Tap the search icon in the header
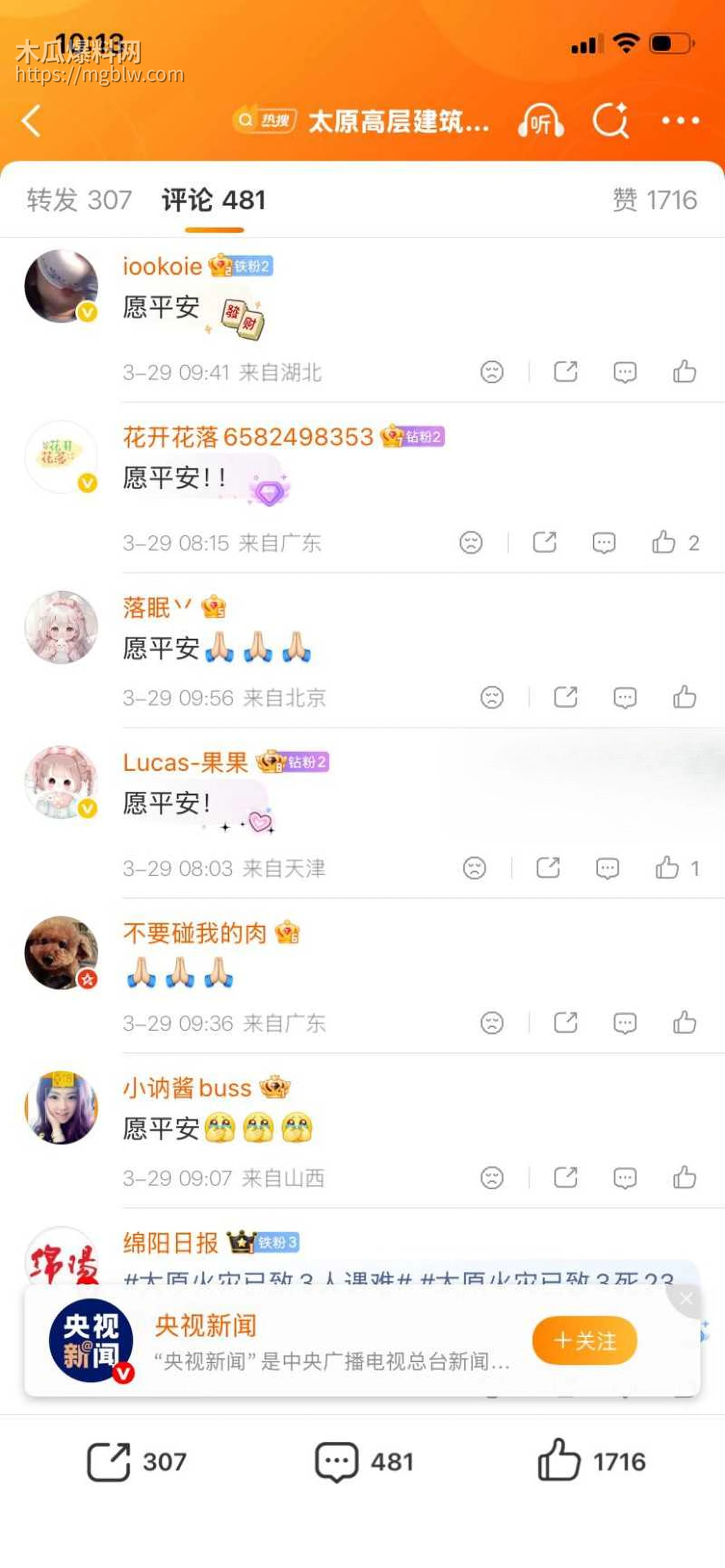This screenshot has height=1568, width=725. point(610,121)
